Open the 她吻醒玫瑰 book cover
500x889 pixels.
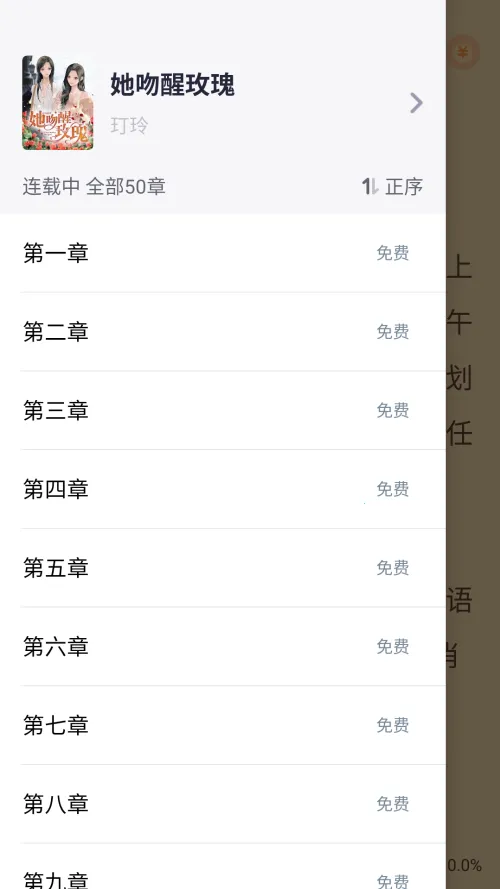pyautogui.click(x=58, y=103)
